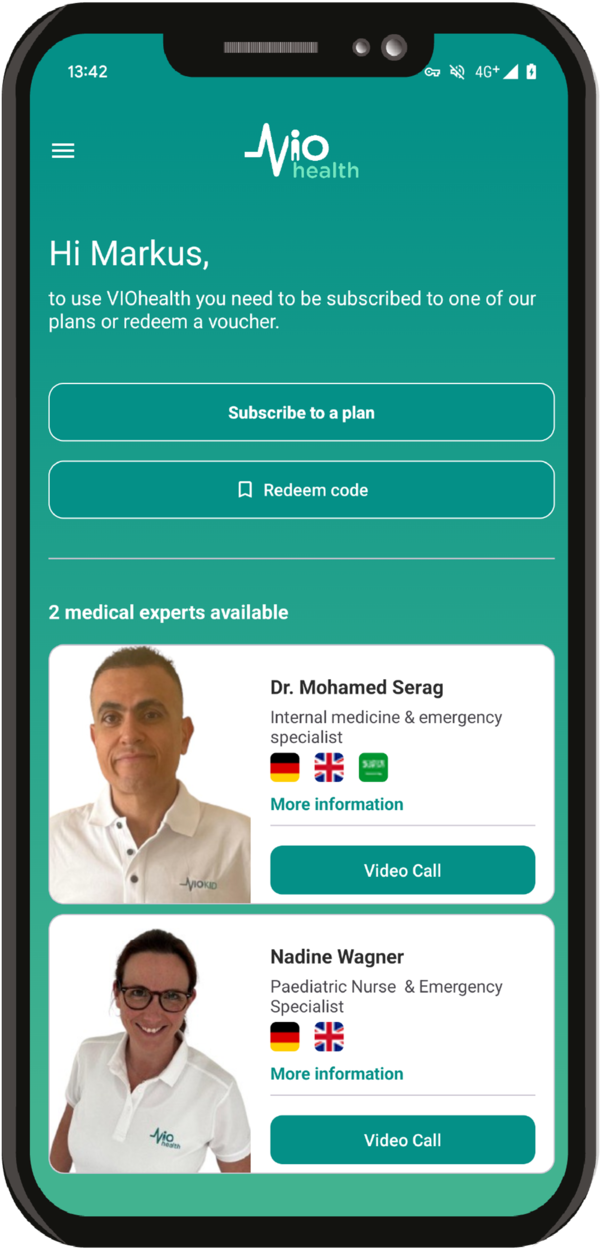Open more information on Dr. Mohamed Serag
Viewport: 600px width, 1253px height.
337,804
